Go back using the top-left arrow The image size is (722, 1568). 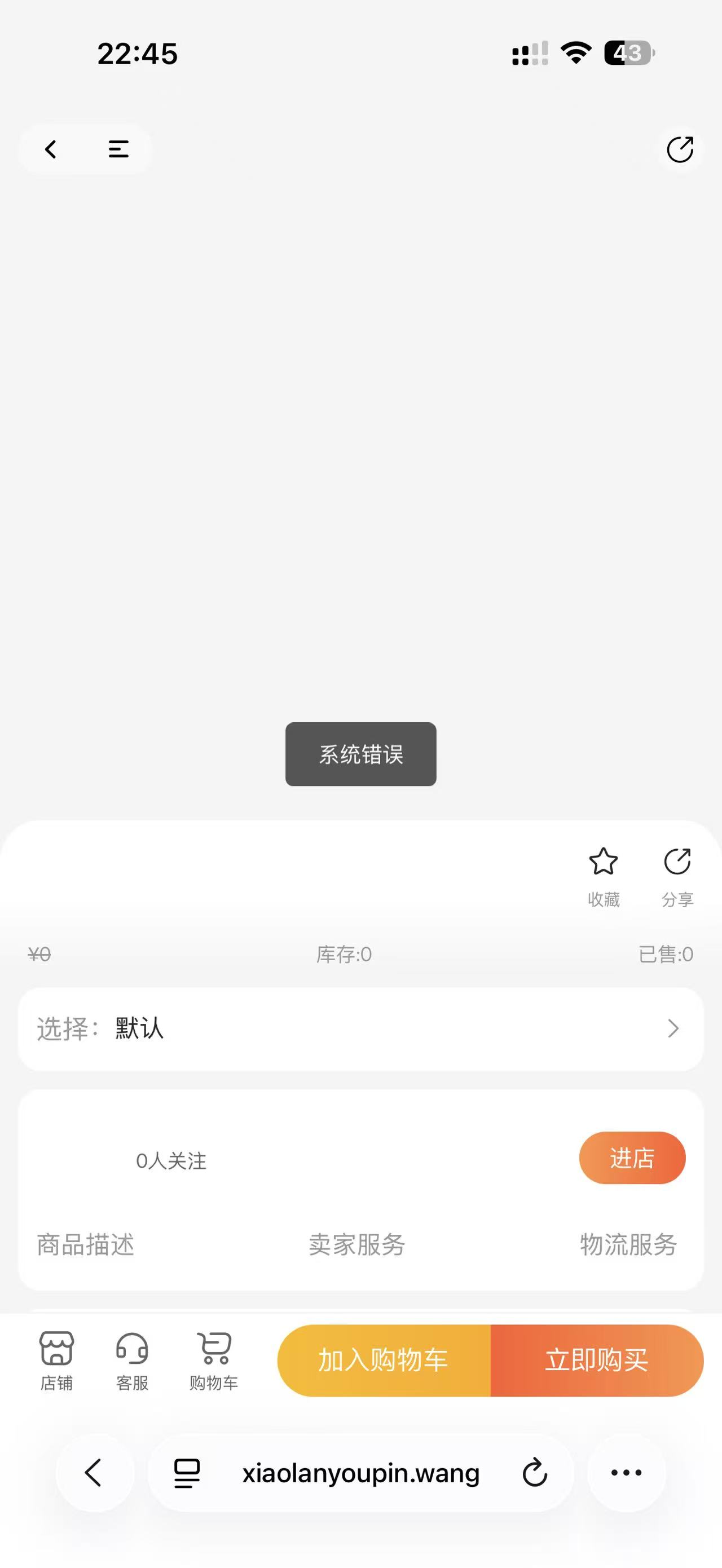coord(51,149)
